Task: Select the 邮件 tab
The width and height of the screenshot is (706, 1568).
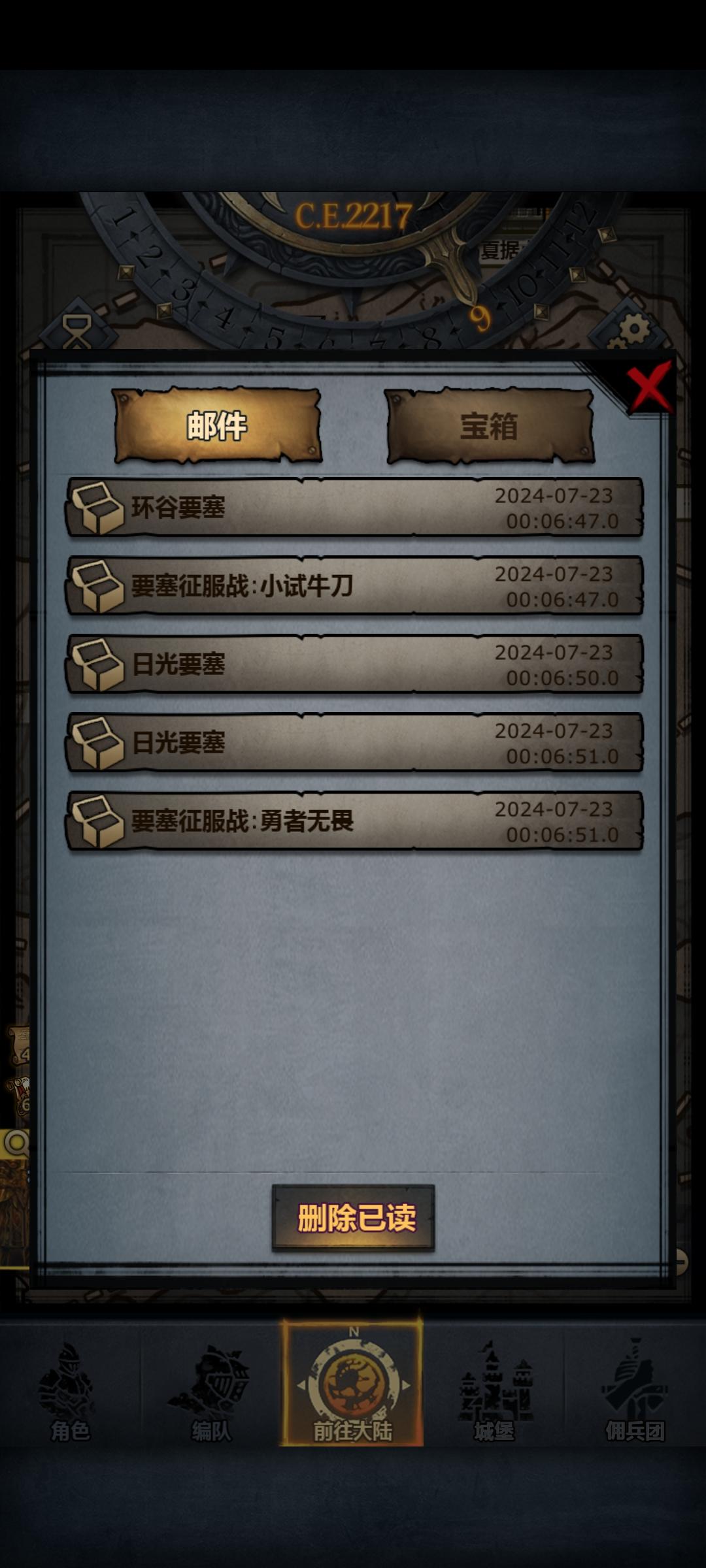Action: coord(218,428)
